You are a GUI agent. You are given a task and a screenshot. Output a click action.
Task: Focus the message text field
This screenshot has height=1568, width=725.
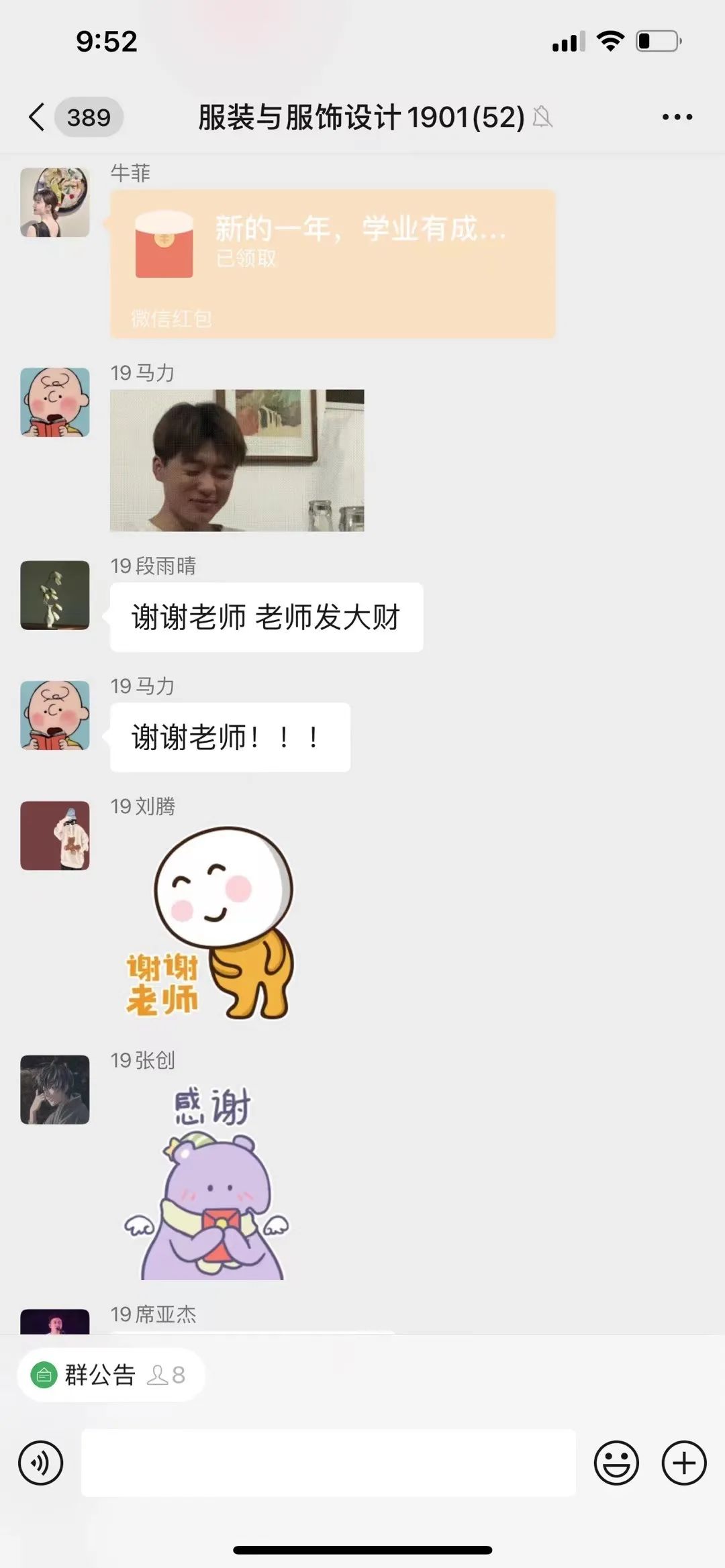click(328, 1463)
